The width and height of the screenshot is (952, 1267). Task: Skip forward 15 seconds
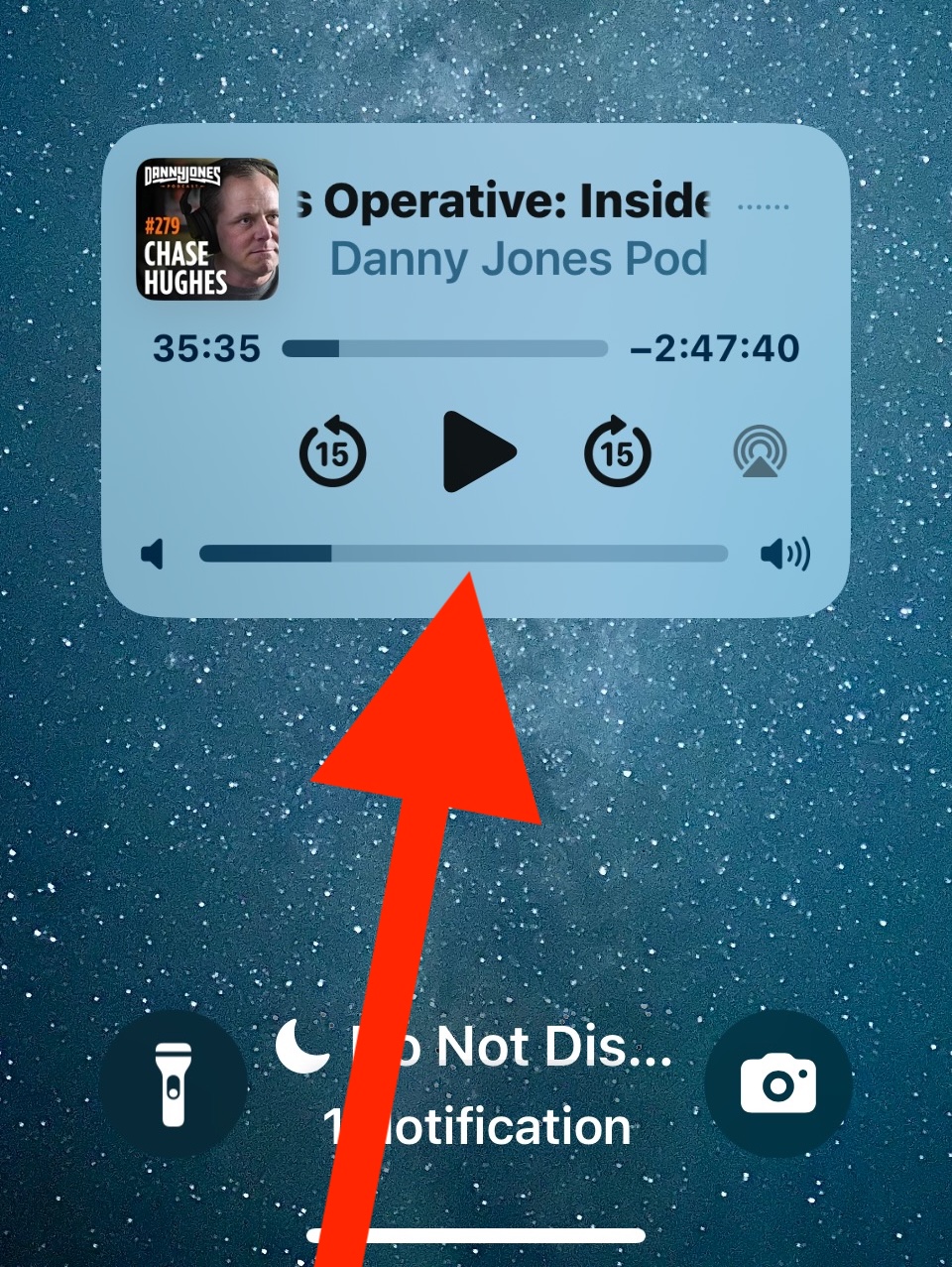point(617,452)
